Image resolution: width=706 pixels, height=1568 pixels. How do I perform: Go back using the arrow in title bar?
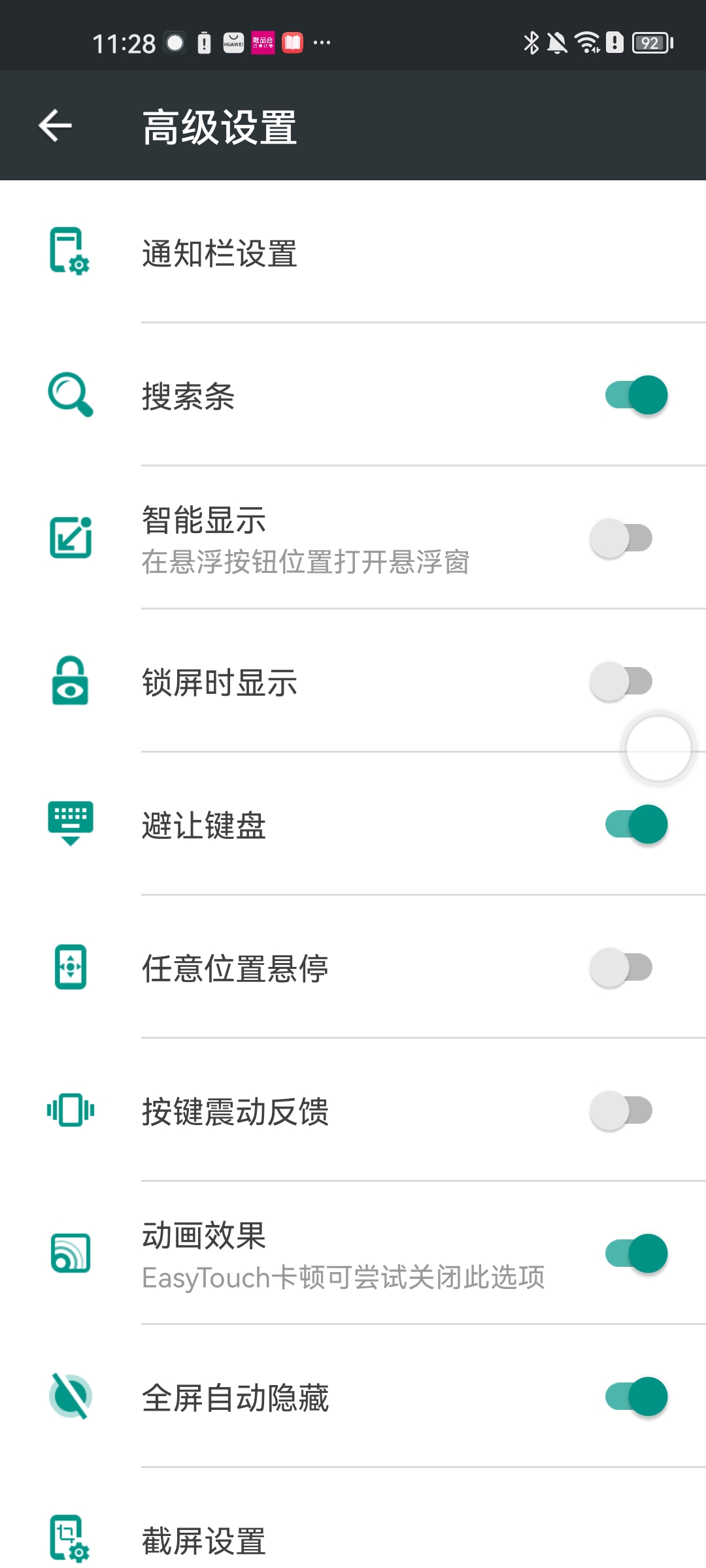[x=56, y=127]
